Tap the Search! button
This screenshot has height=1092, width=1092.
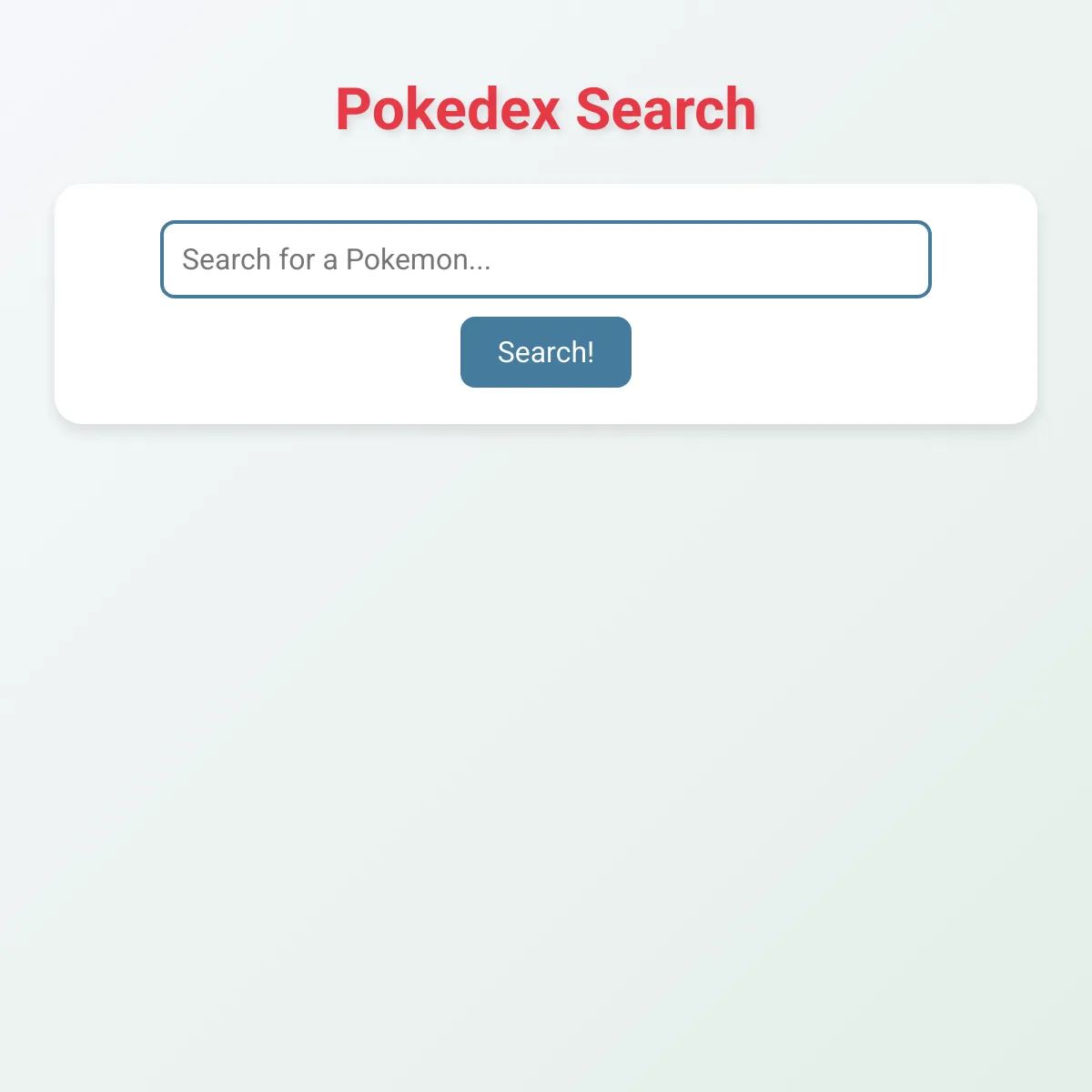pos(546,352)
